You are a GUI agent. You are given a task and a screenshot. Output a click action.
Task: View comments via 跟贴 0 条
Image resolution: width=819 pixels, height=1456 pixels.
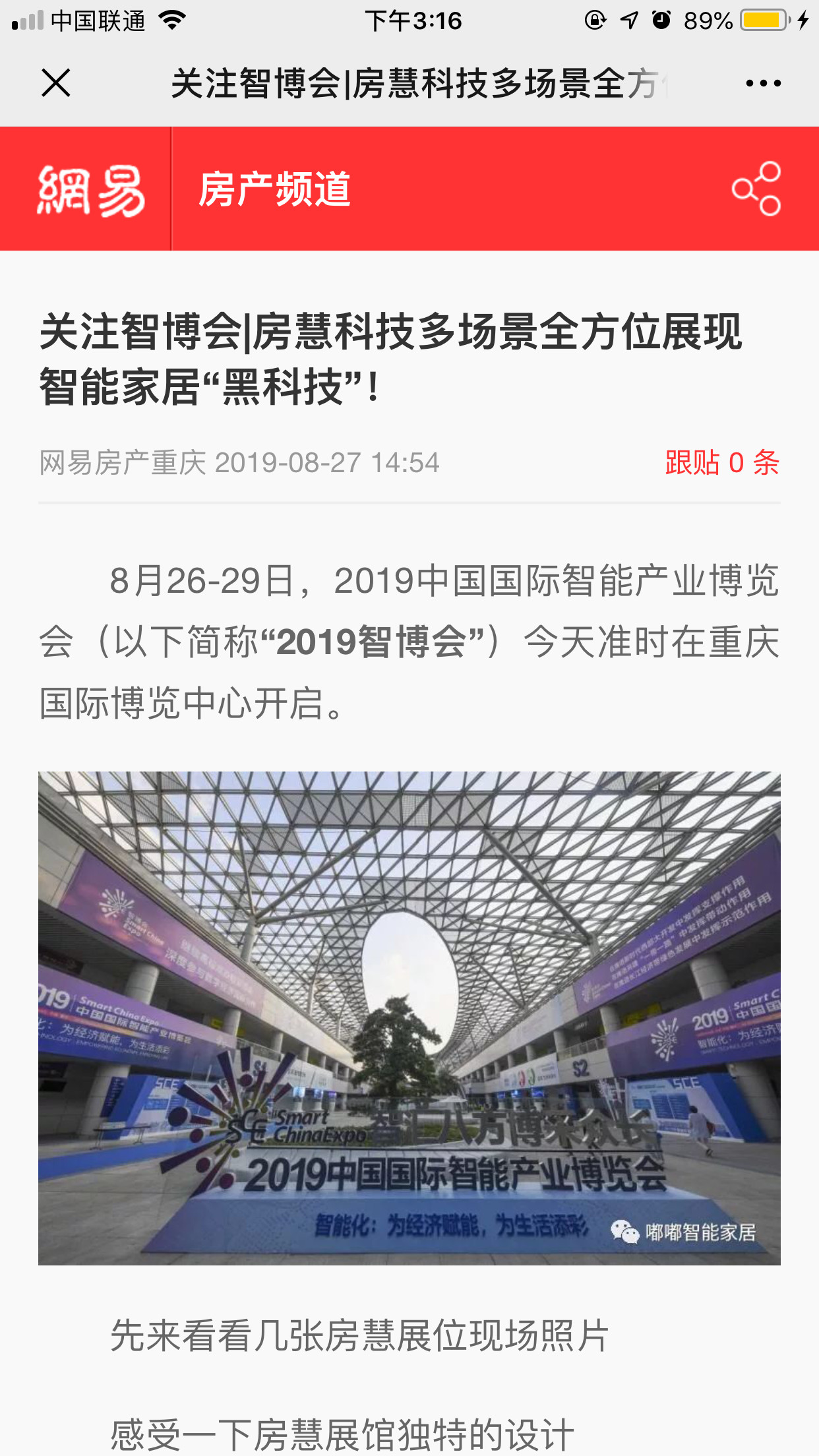[722, 462]
